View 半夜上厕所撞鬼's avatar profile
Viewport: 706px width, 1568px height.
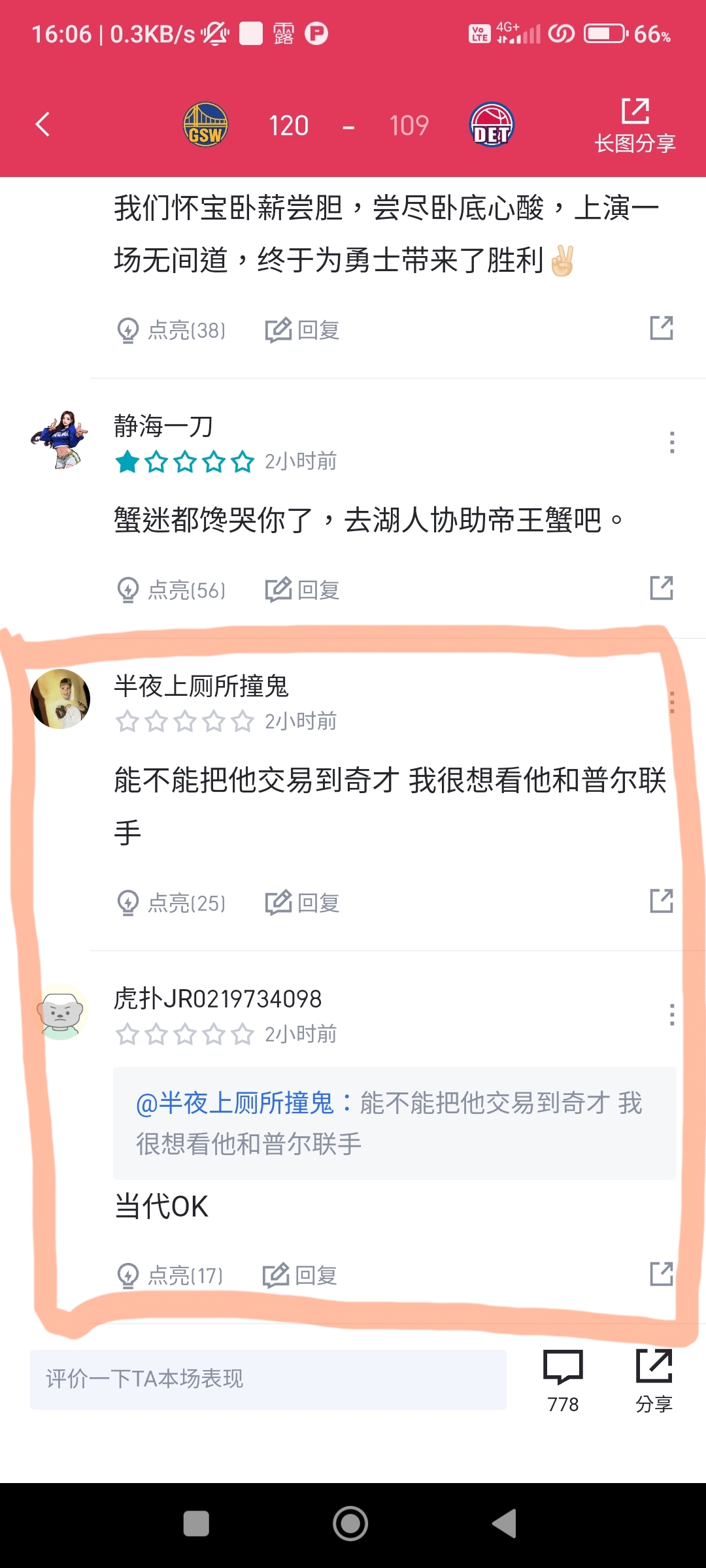coord(59,699)
